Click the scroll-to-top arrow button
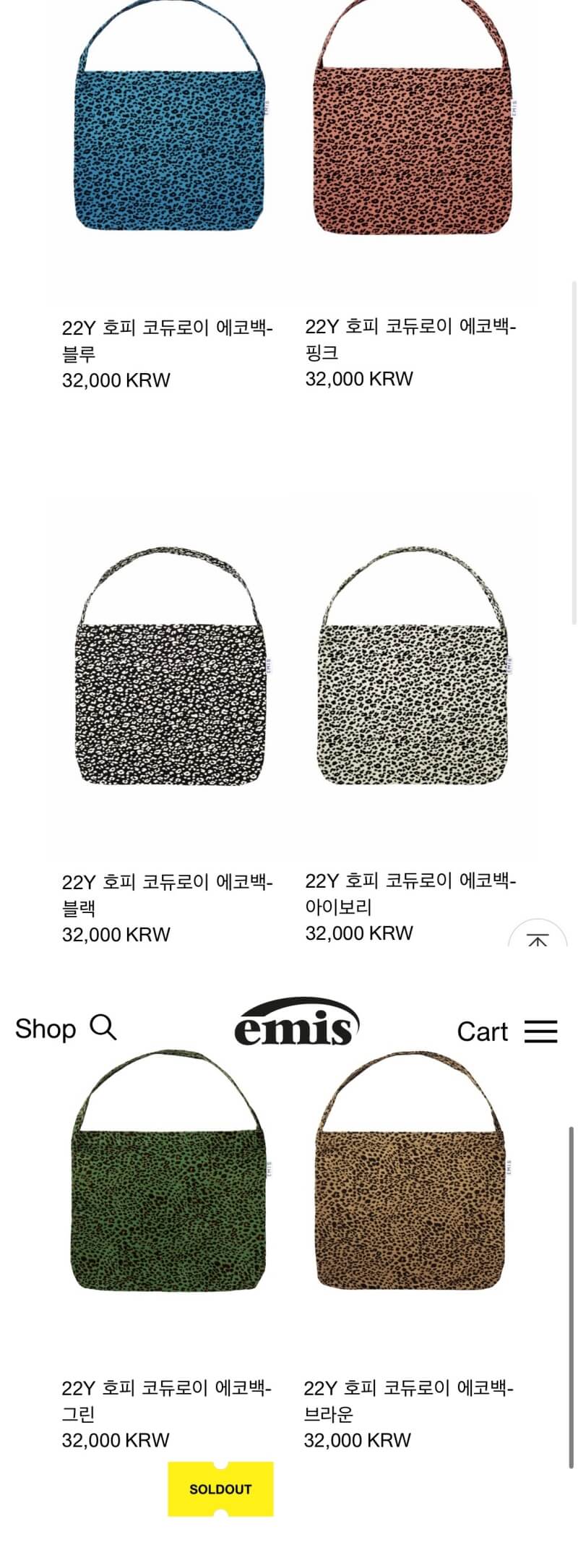Screen dimensions: 578x1568 pyautogui.click(x=538, y=939)
